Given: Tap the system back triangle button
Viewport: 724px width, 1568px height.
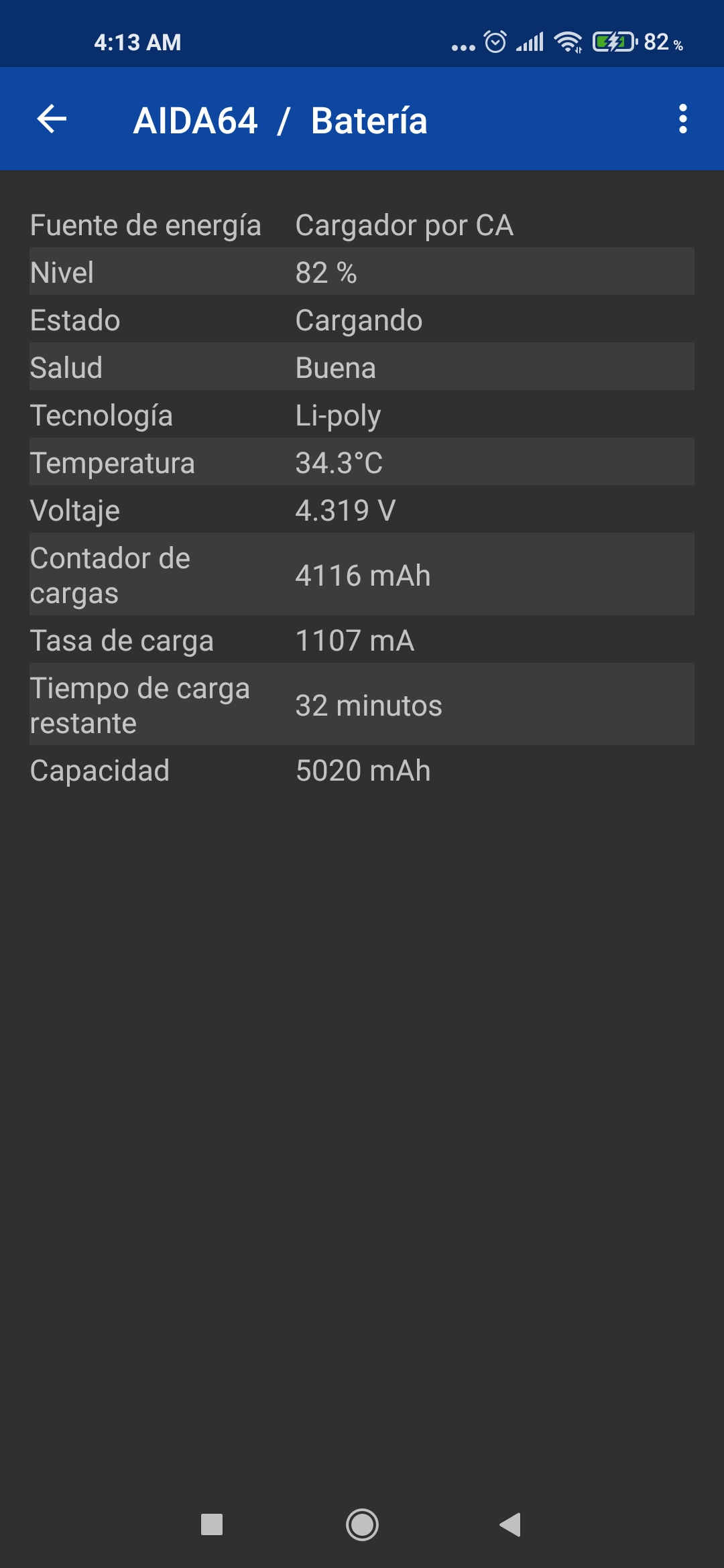Looking at the screenshot, I should click(x=510, y=1524).
